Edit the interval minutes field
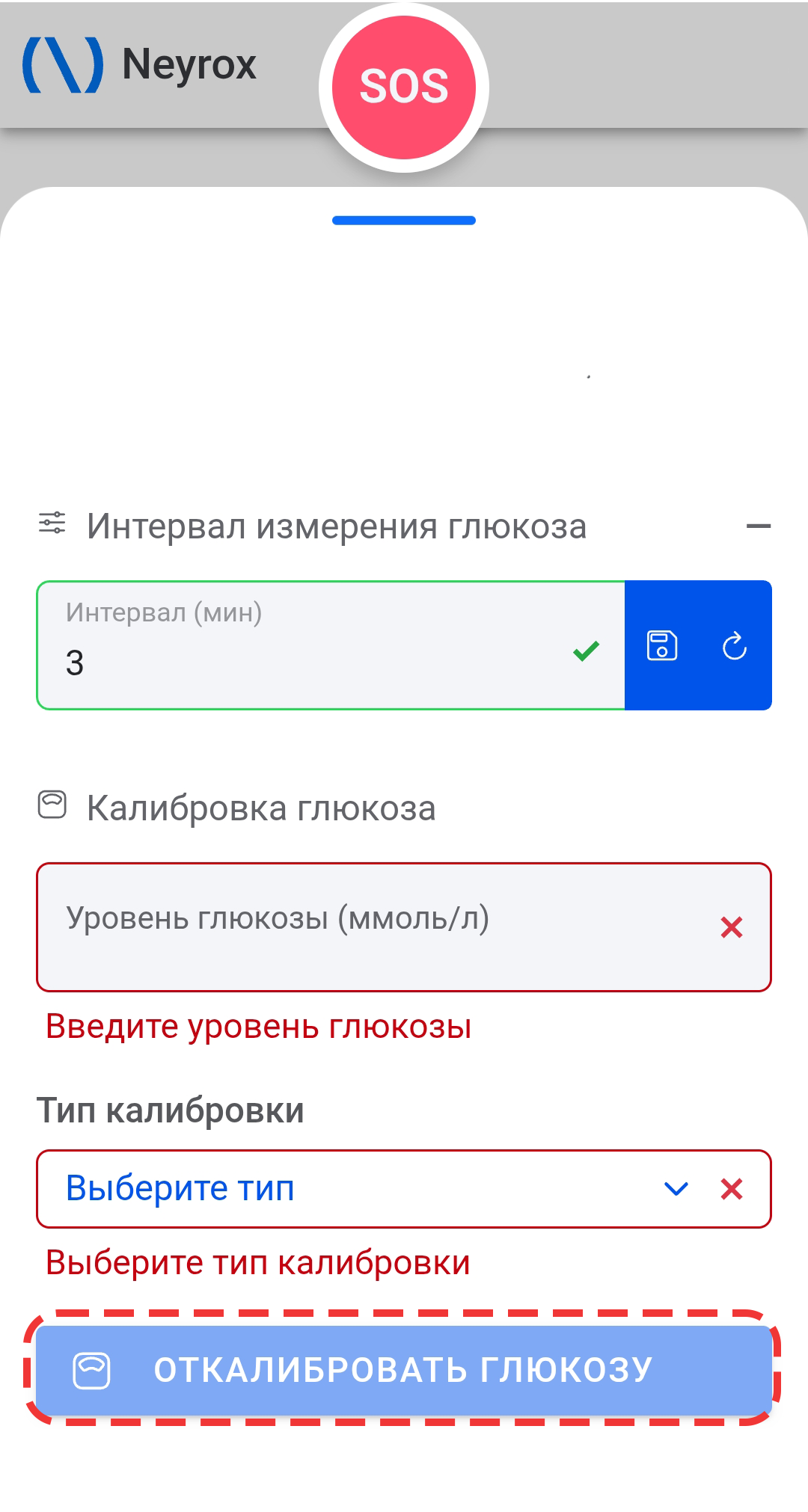Screen dimensions: 808x1512 pyautogui.click(x=314, y=661)
